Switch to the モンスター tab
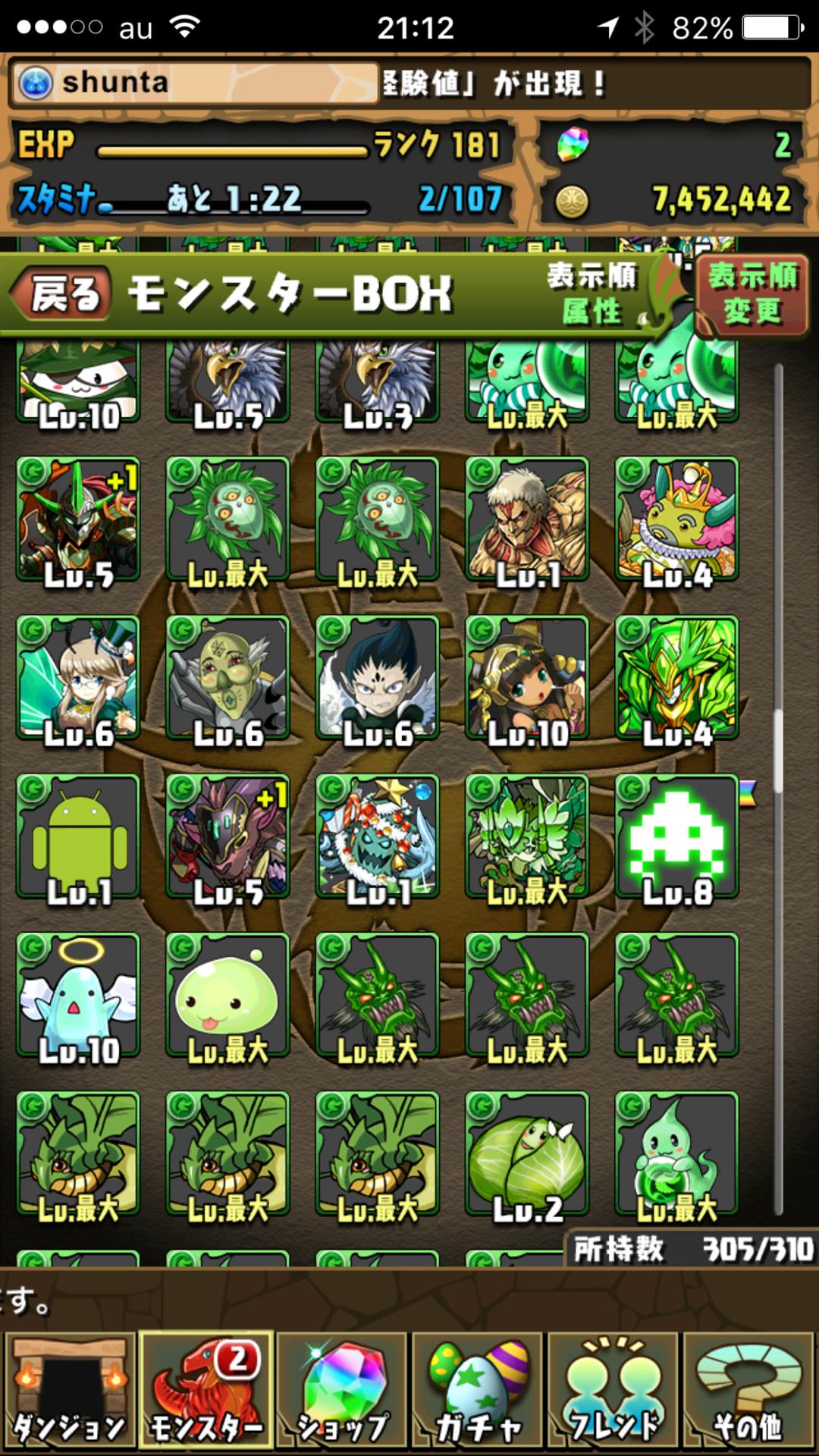This screenshot has height=1456, width=819. pos(206,1392)
